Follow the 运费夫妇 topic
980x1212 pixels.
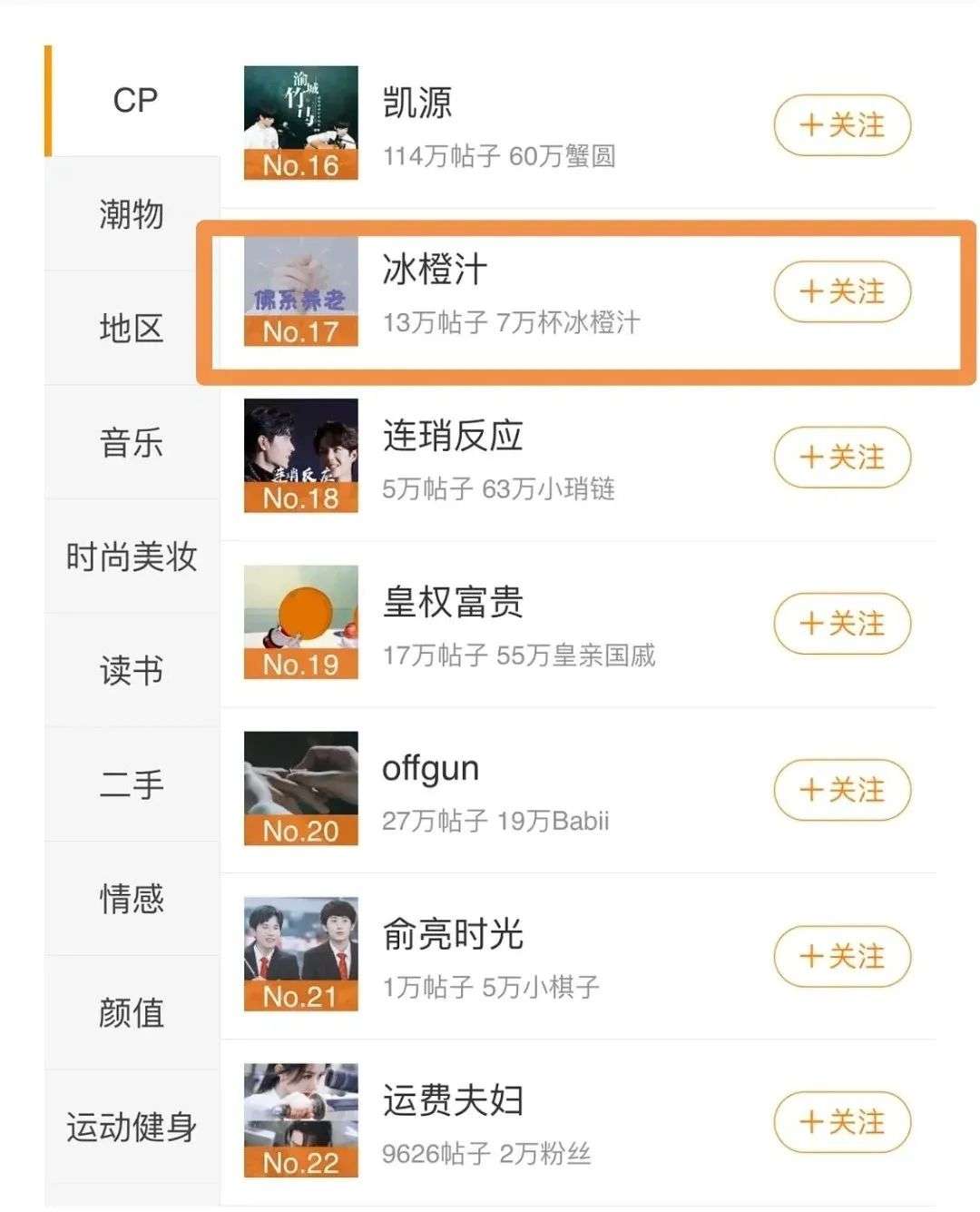pyautogui.click(x=841, y=1122)
